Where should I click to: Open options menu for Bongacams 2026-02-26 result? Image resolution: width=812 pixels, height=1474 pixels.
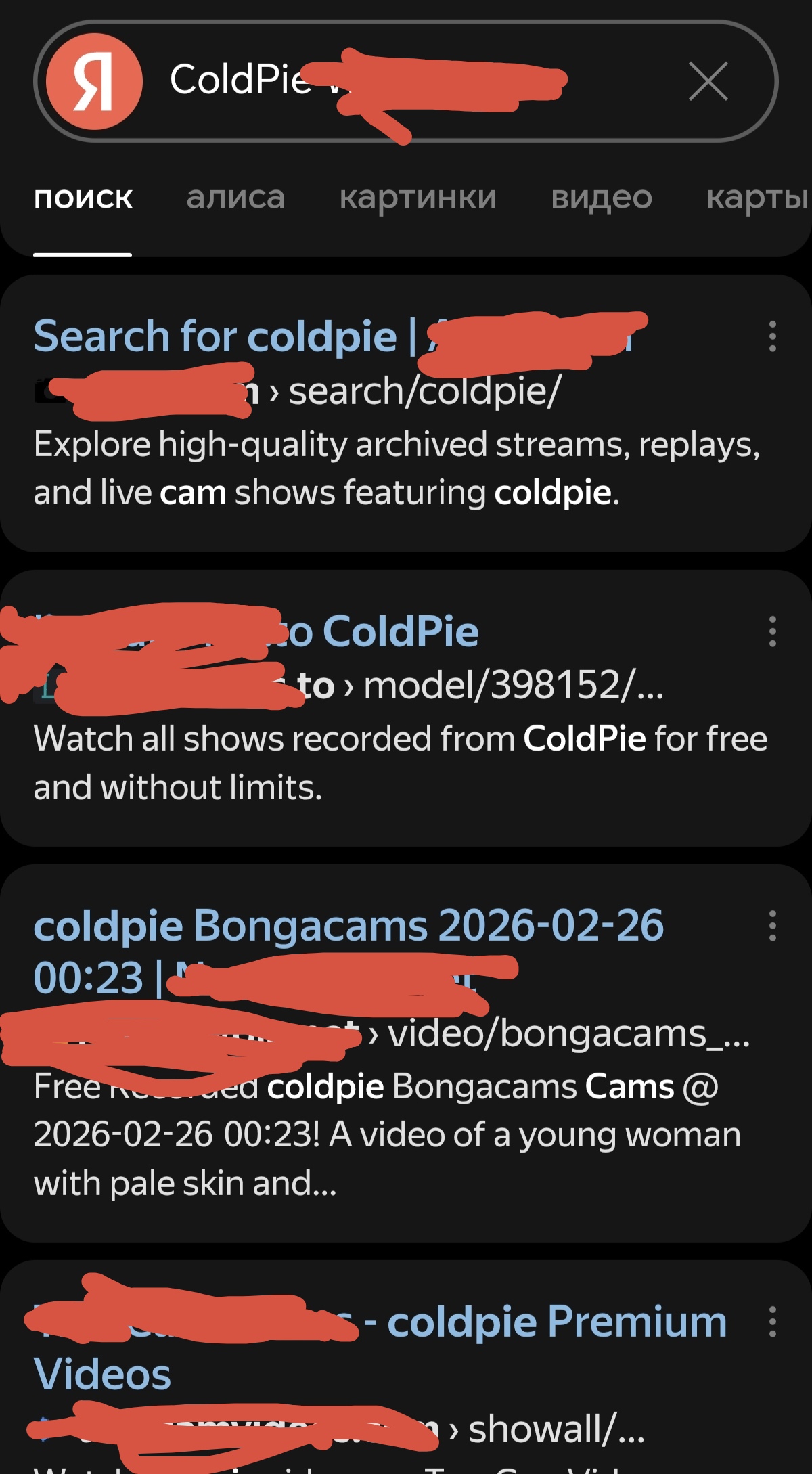tap(772, 926)
